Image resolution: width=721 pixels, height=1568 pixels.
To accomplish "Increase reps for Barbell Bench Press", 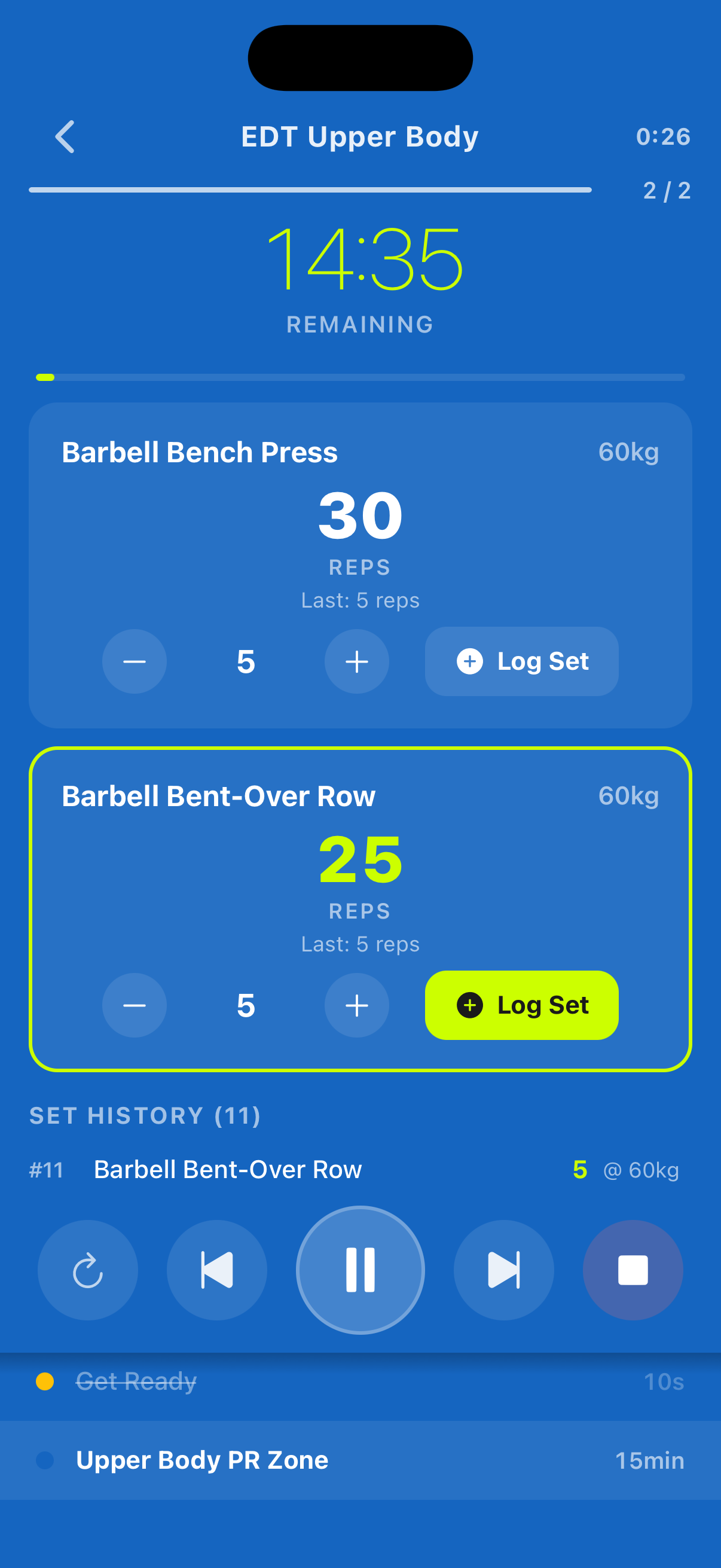I will coord(356,661).
